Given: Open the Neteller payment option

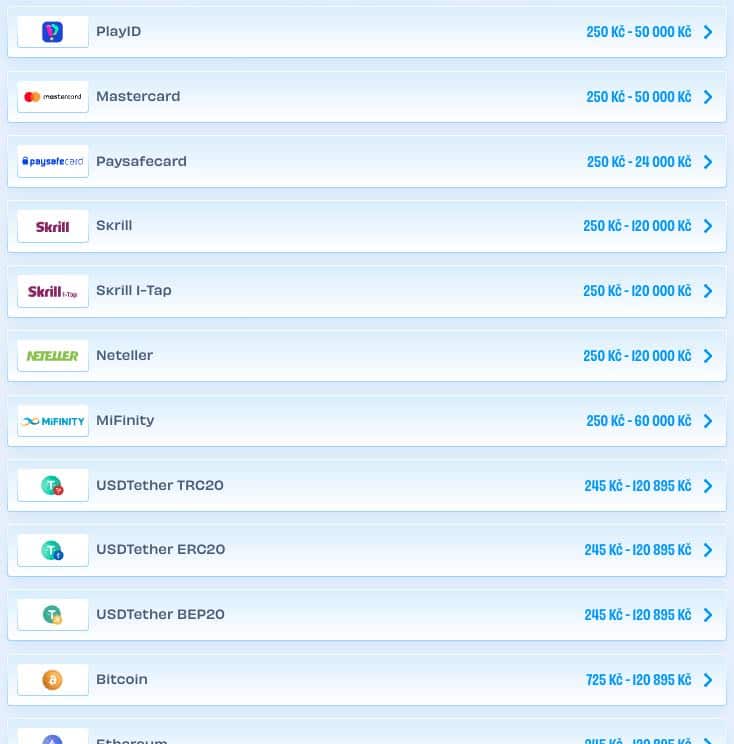Looking at the screenshot, I should click(x=366, y=356).
